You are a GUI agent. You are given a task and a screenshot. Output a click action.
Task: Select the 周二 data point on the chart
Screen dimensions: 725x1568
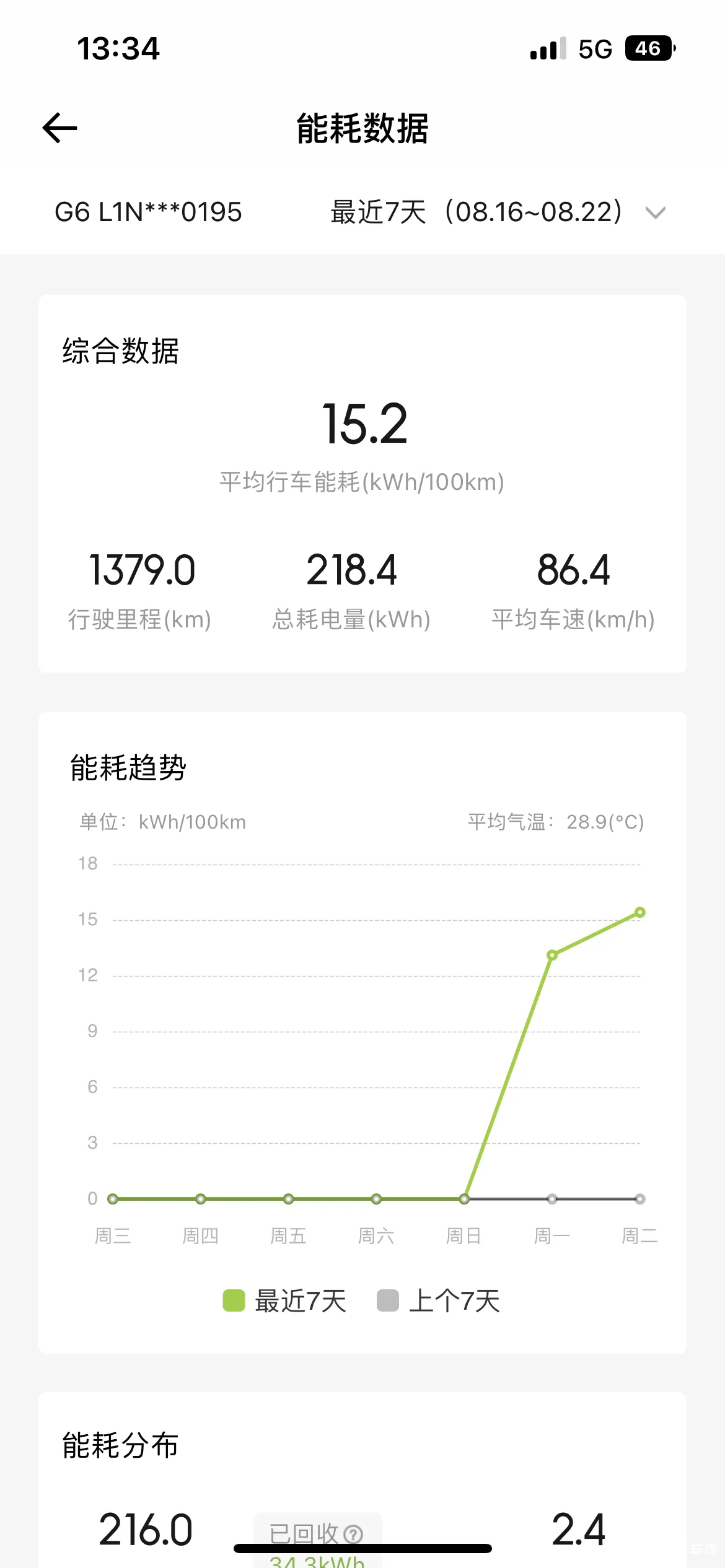pyautogui.click(x=640, y=912)
